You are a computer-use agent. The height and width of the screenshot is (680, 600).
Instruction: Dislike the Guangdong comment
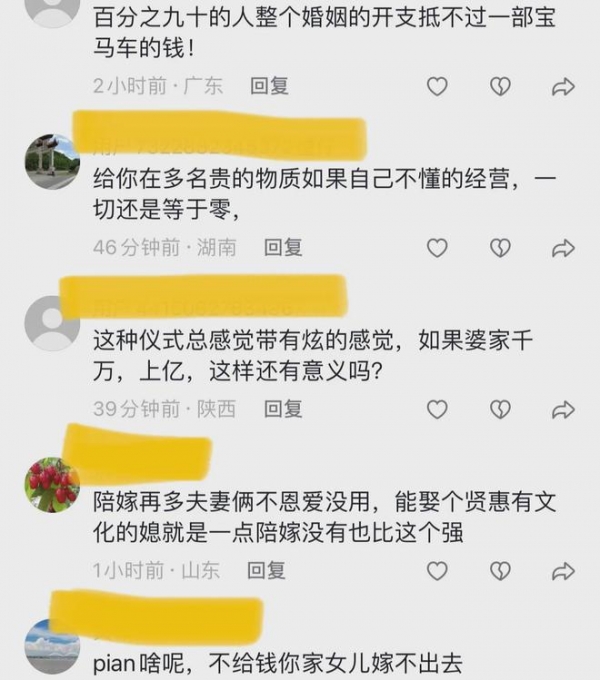pos(500,87)
